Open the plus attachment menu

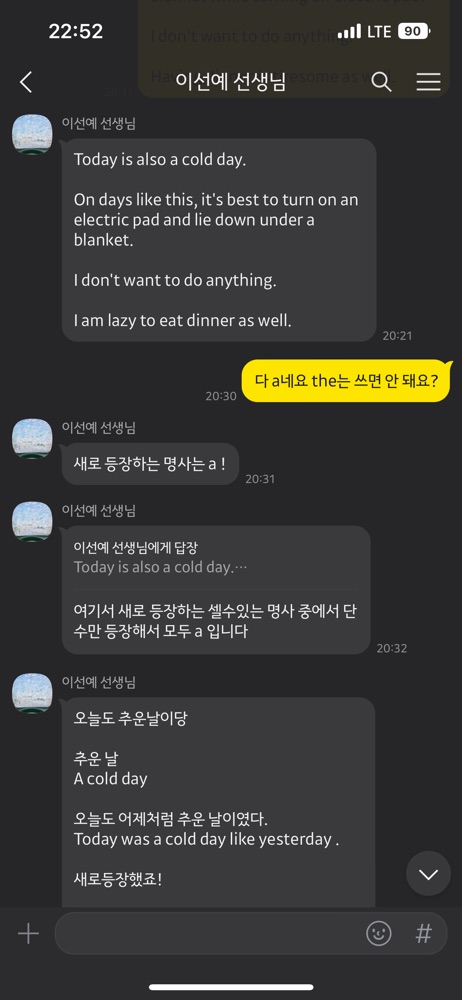point(28,934)
